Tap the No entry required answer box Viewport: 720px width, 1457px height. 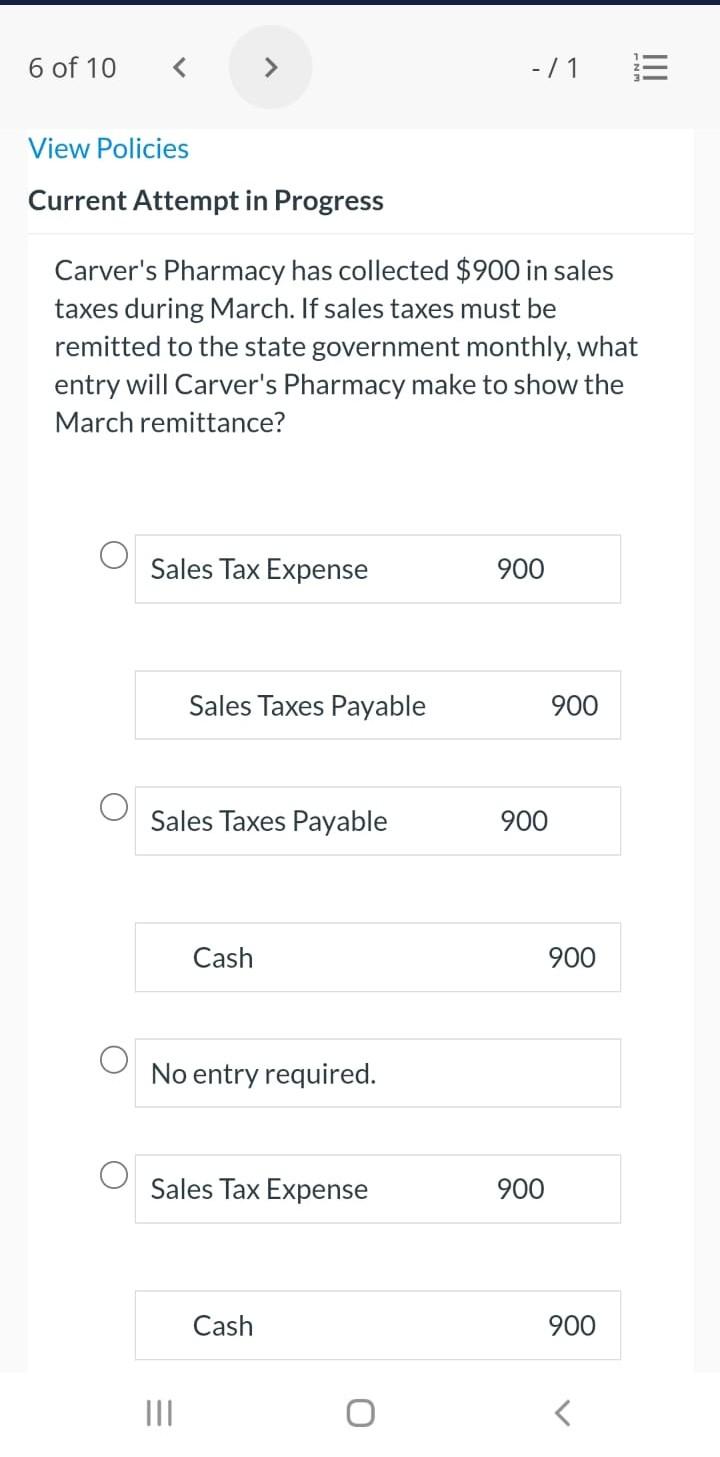[x=378, y=1072]
